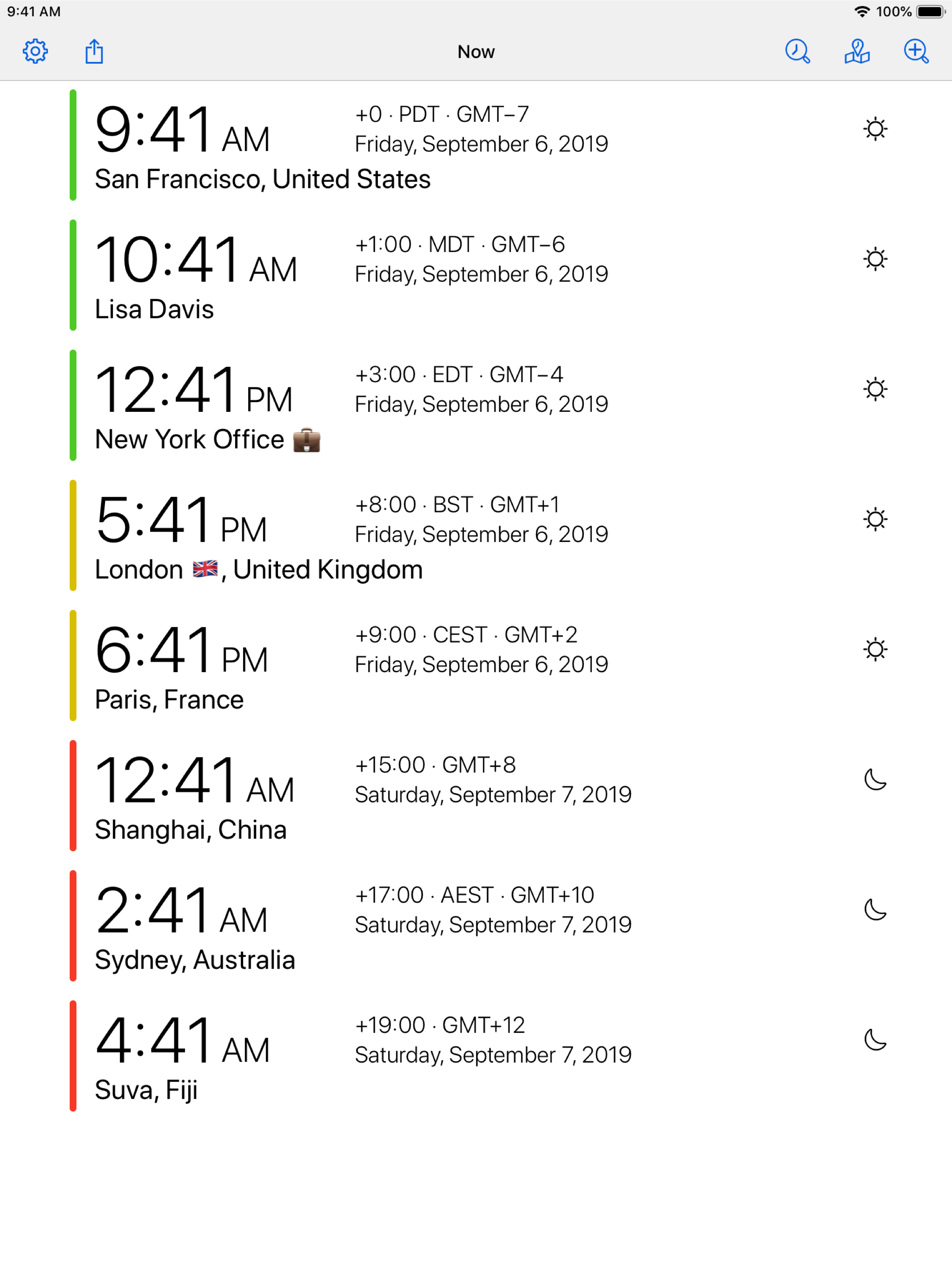
Task: Open the map view
Action: [857, 51]
